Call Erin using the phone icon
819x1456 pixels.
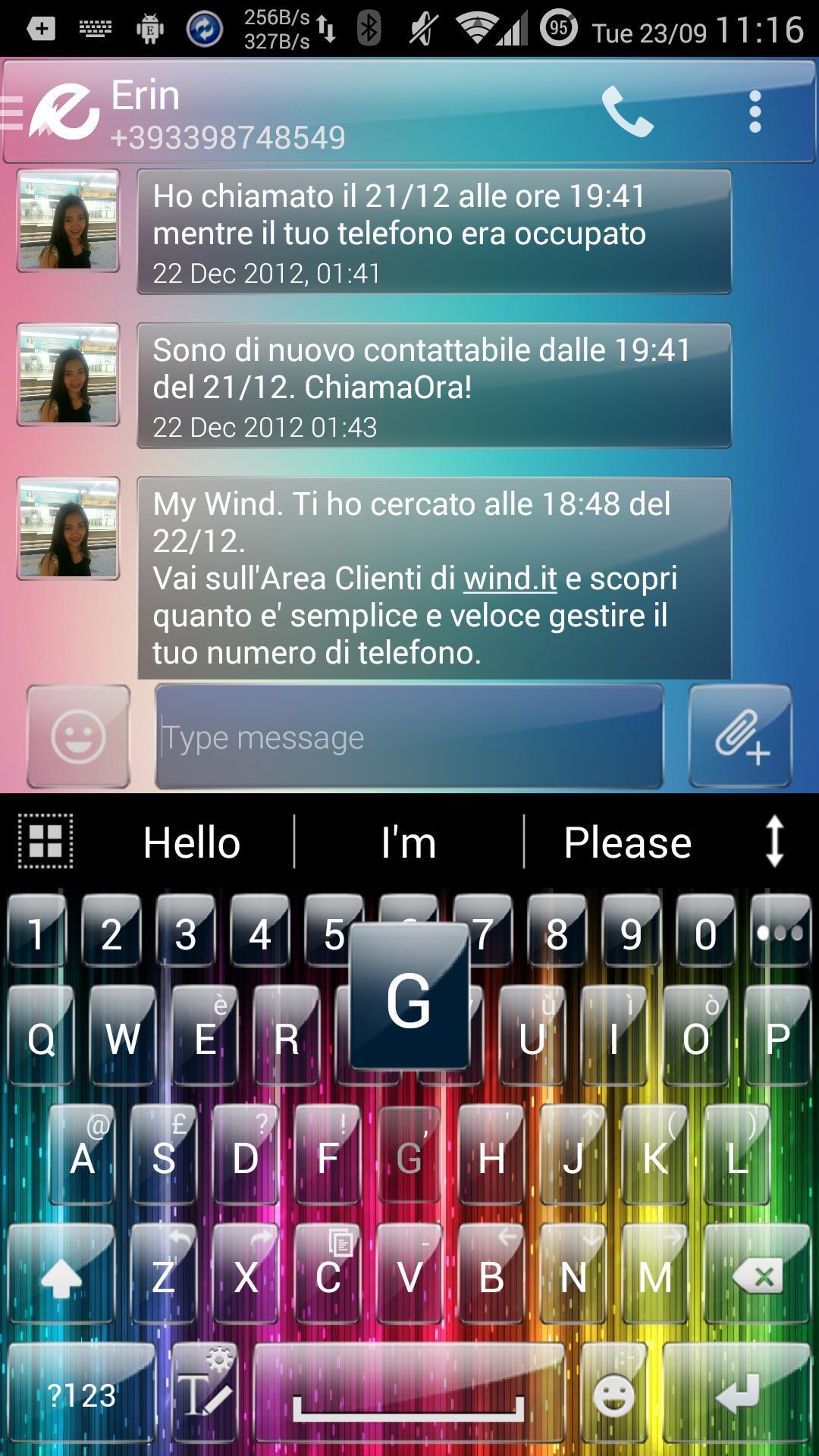click(627, 112)
